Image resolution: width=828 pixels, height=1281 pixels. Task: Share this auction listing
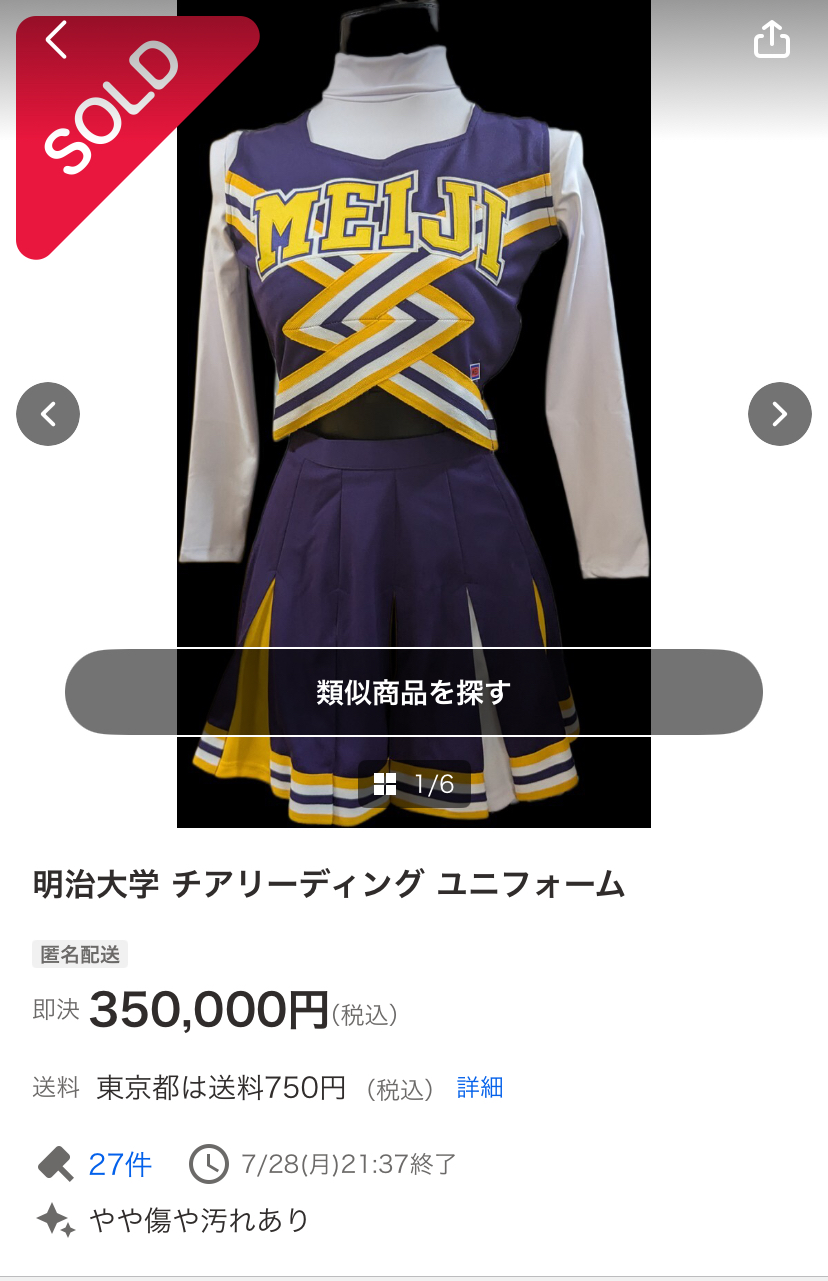771,40
